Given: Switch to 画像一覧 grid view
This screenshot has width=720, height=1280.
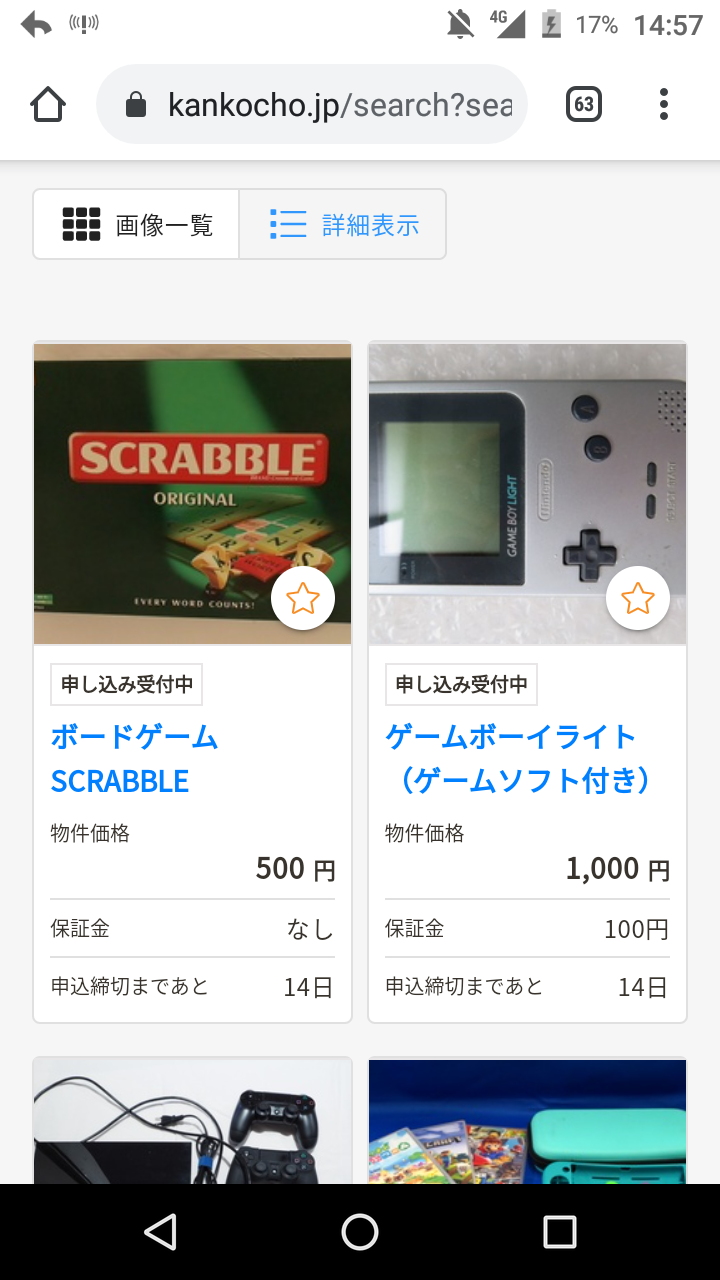Looking at the screenshot, I should point(136,224).
